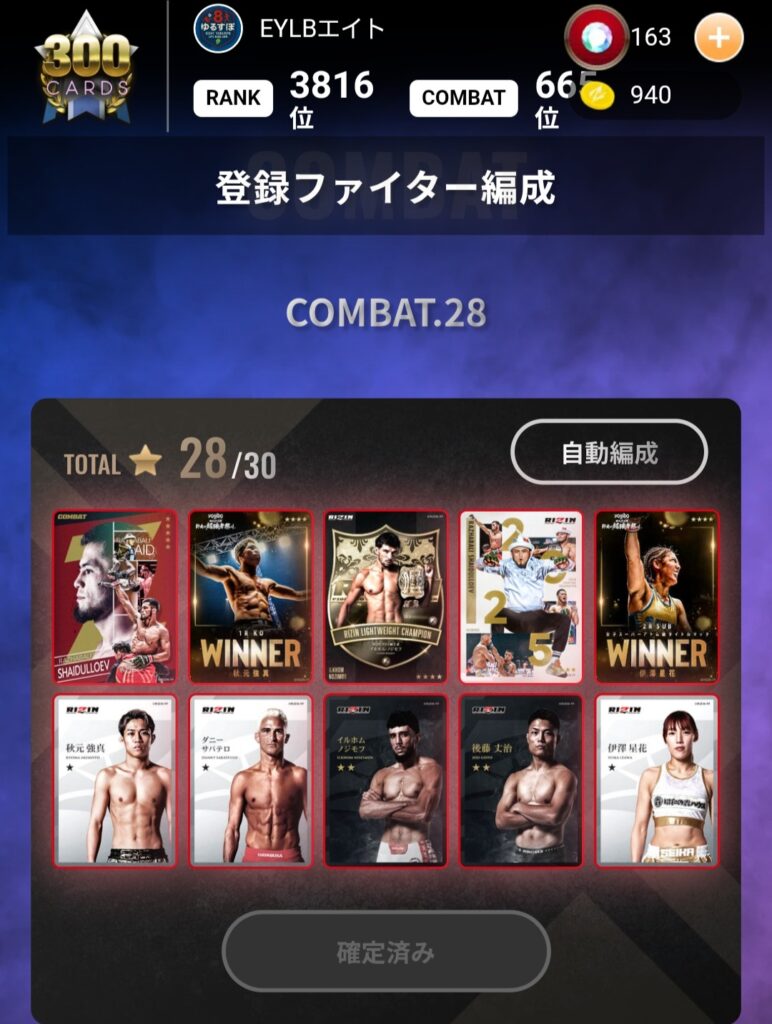Open the 300 Cards badge
The height and width of the screenshot is (1024, 772).
pyautogui.click(x=85, y=68)
